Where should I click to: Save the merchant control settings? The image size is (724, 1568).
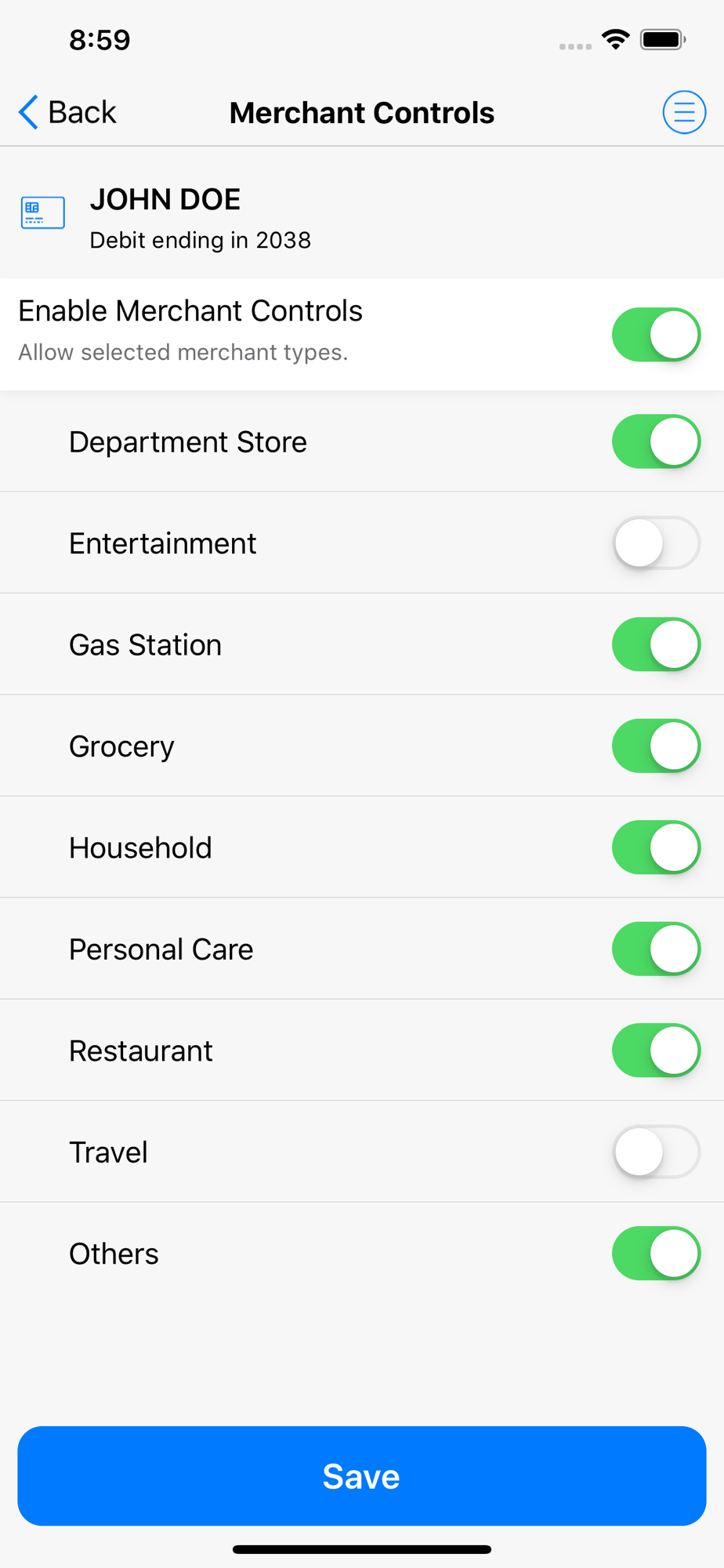pyautogui.click(x=362, y=1475)
